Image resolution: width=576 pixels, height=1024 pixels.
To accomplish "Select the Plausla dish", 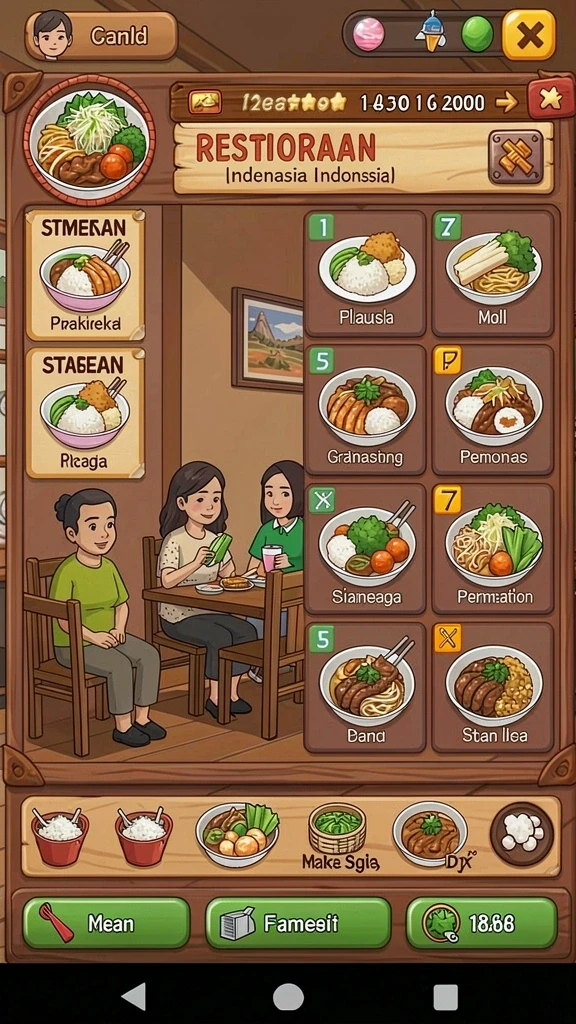I will click(366, 273).
